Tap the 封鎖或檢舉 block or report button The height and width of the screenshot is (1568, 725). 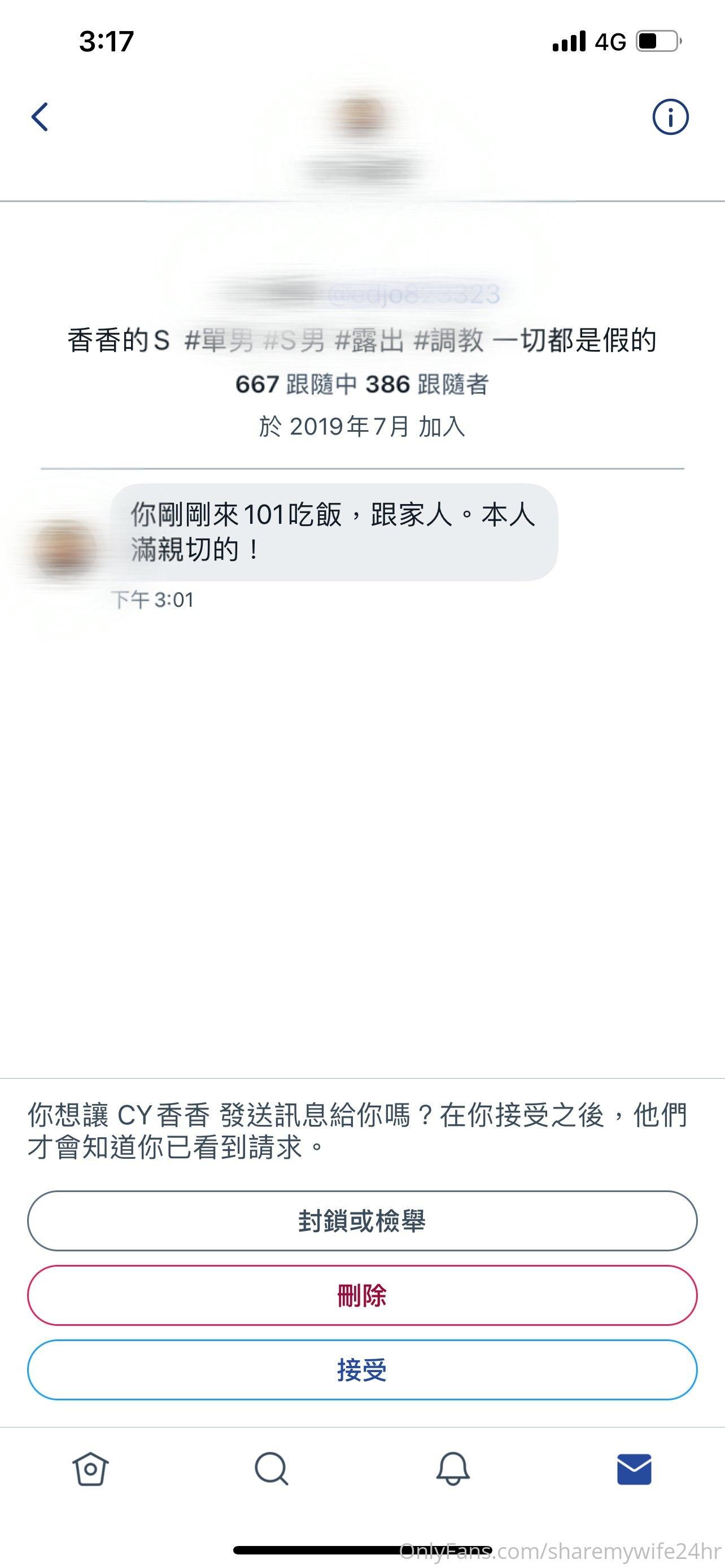(x=362, y=1221)
